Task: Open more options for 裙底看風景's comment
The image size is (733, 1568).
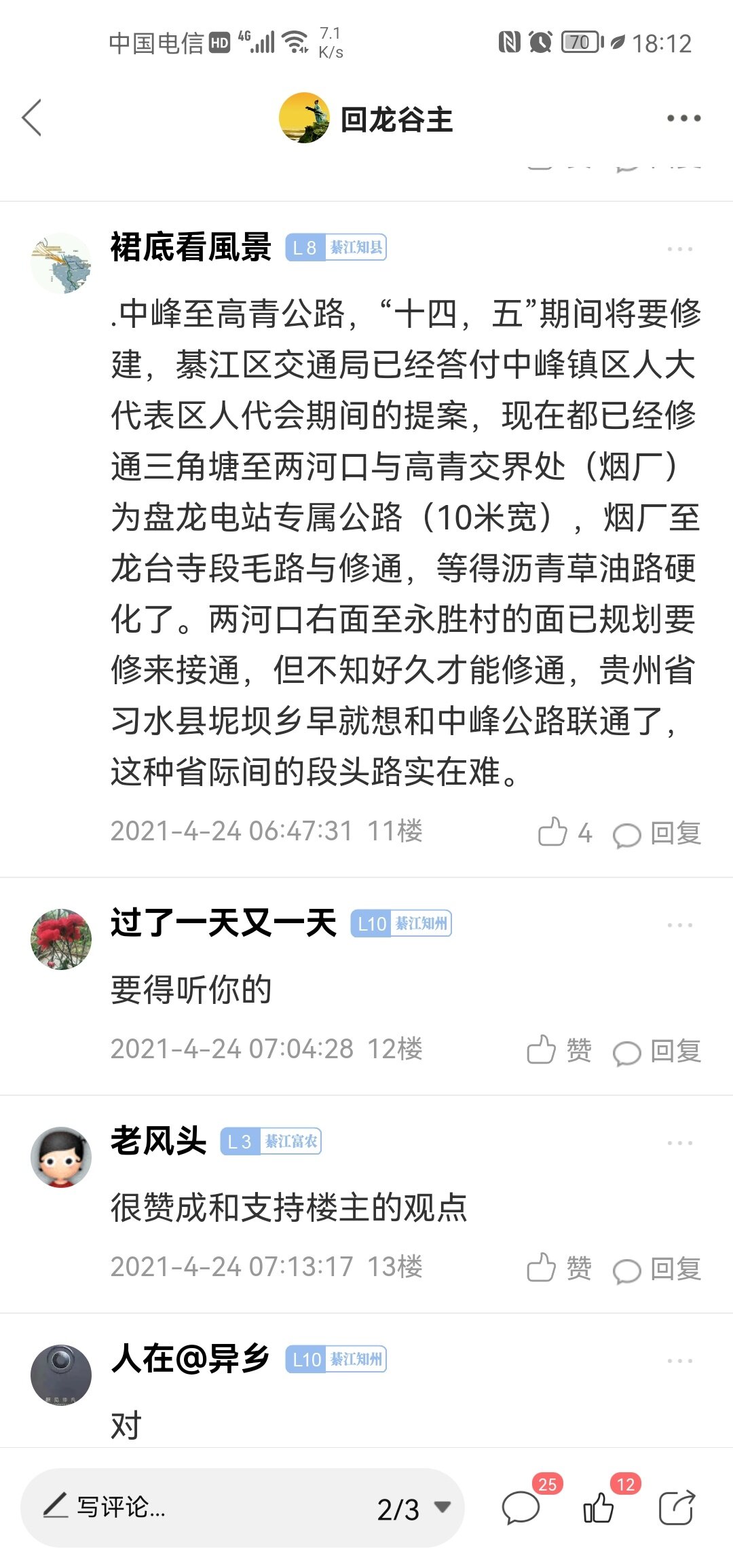Action: tap(679, 249)
